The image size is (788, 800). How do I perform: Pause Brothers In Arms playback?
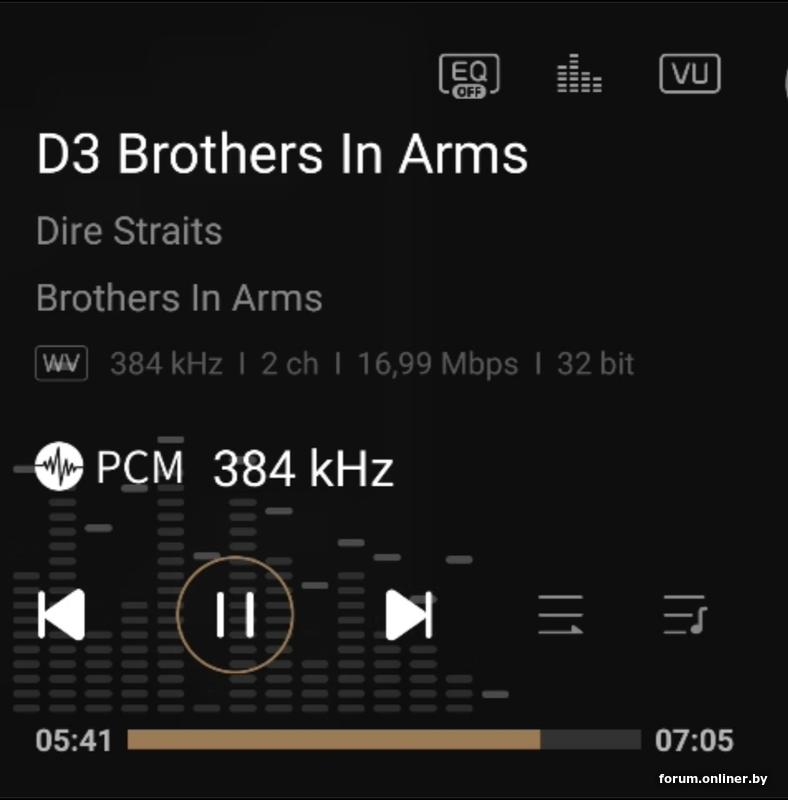235,614
